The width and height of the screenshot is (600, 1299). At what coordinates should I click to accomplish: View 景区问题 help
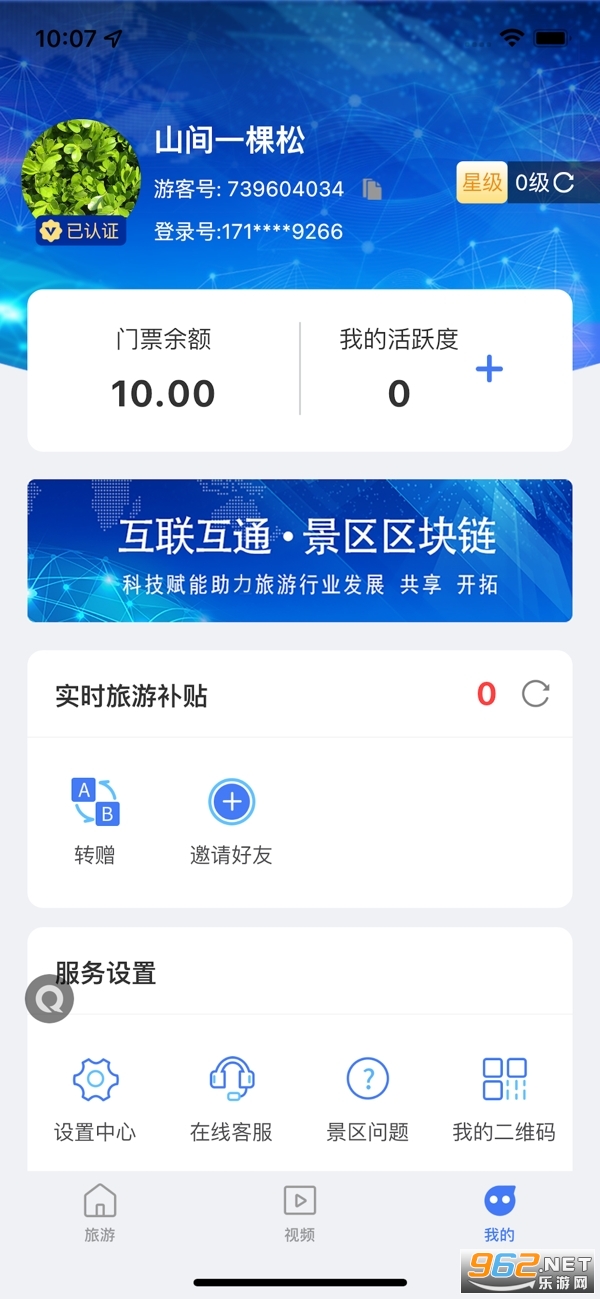367,1097
